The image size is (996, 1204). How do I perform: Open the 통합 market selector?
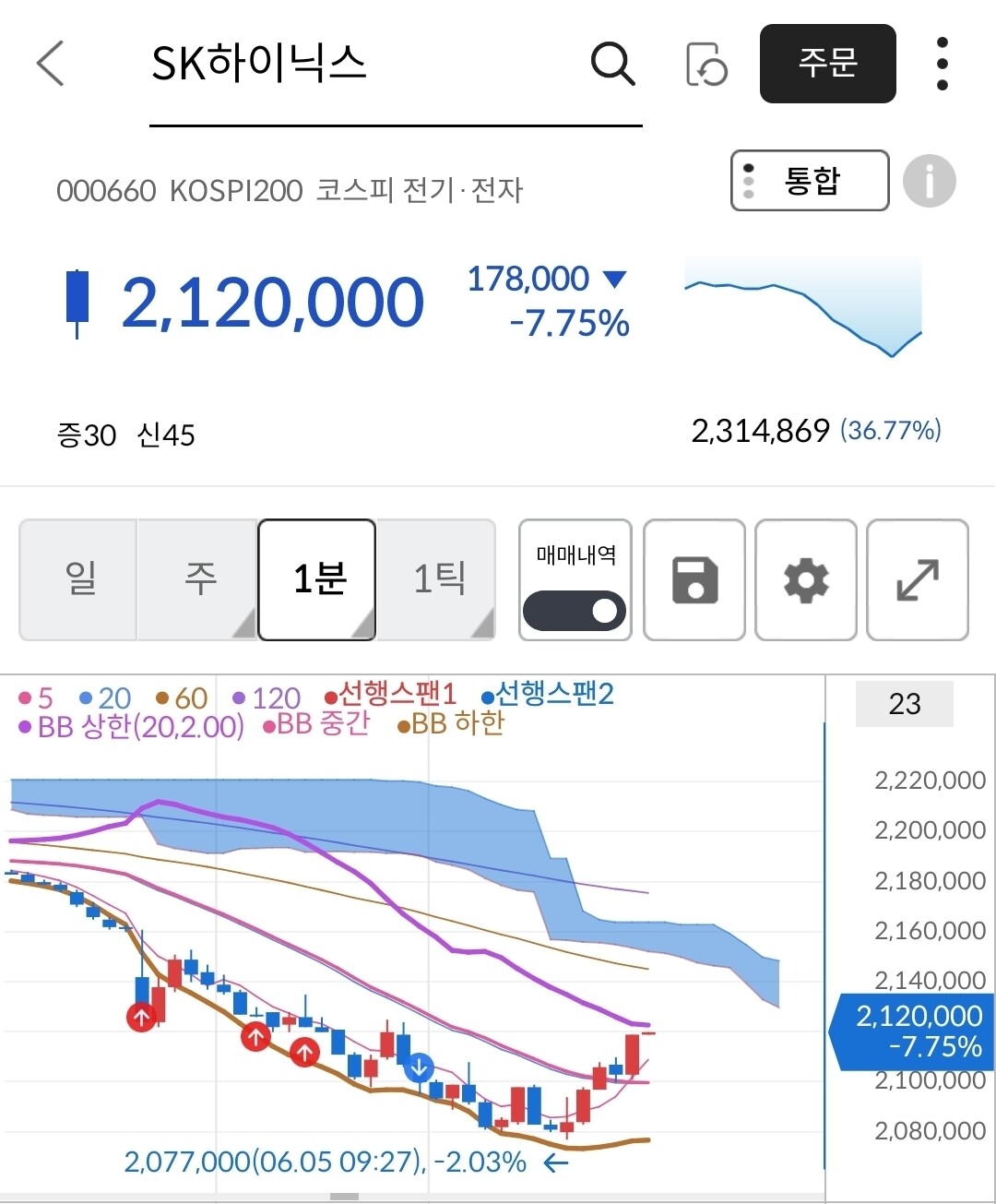(810, 181)
